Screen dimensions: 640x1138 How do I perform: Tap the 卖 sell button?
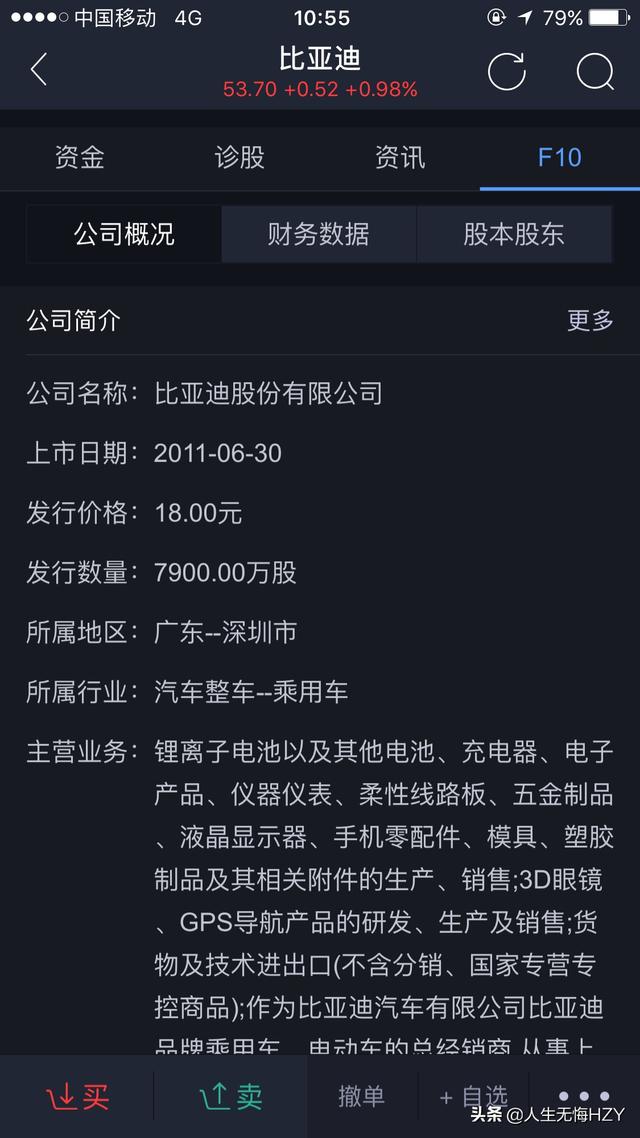231,1097
